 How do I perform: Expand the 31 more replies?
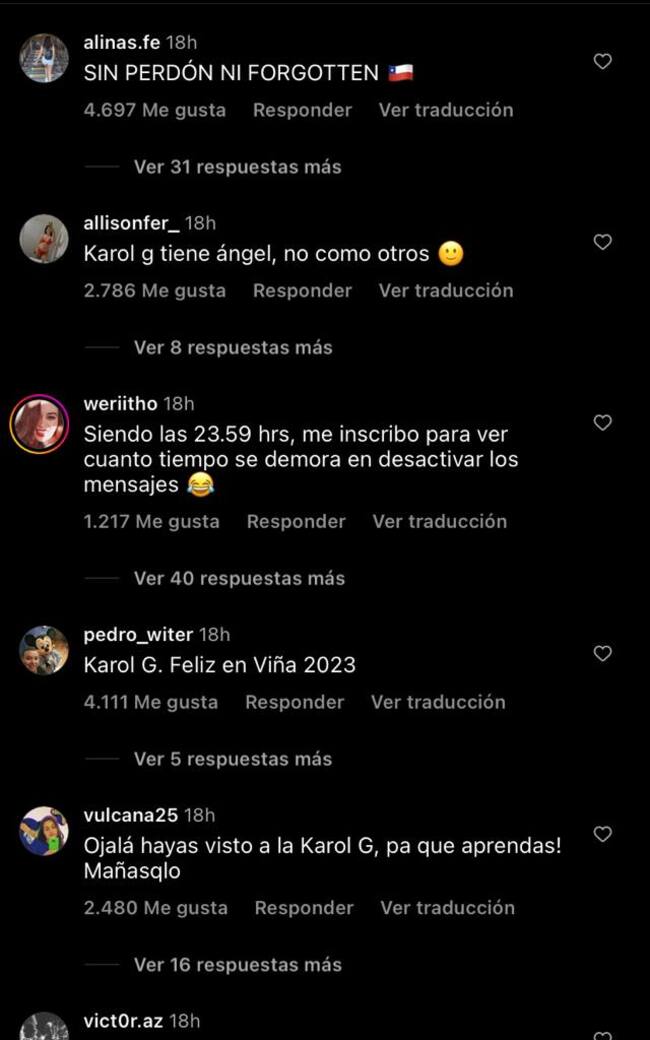(237, 167)
